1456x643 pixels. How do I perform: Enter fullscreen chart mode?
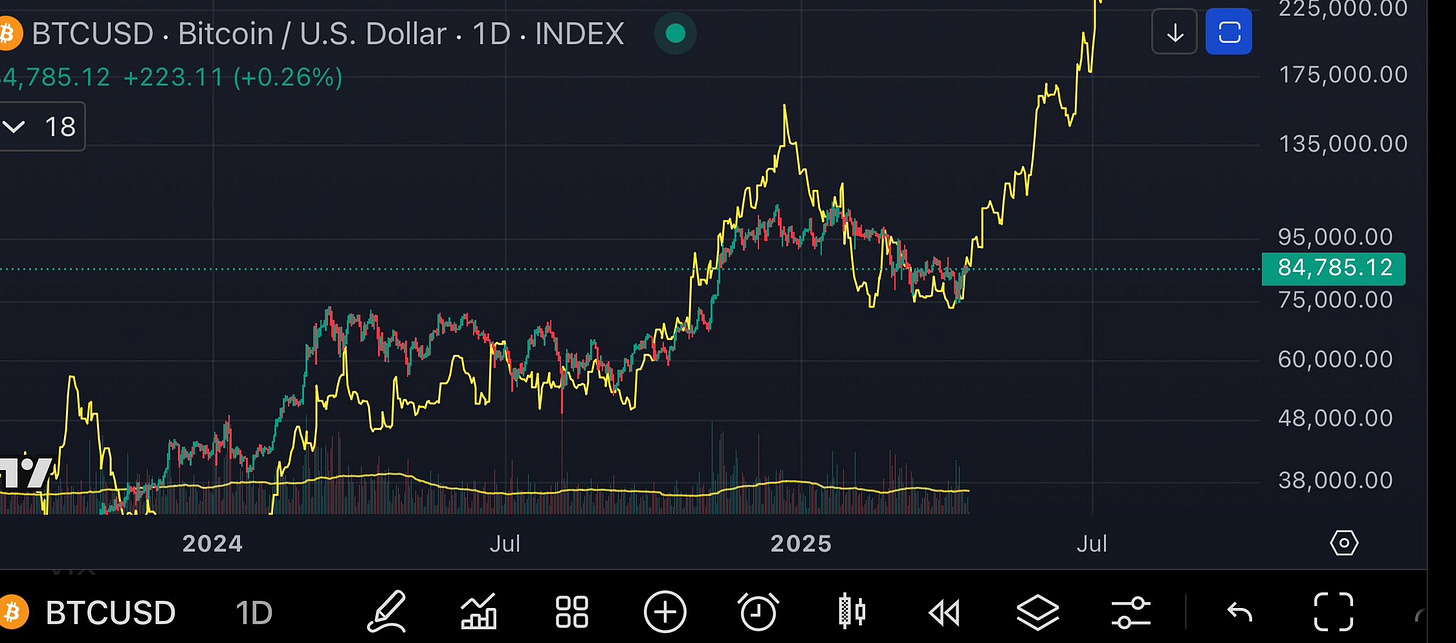coord(1332,611)
